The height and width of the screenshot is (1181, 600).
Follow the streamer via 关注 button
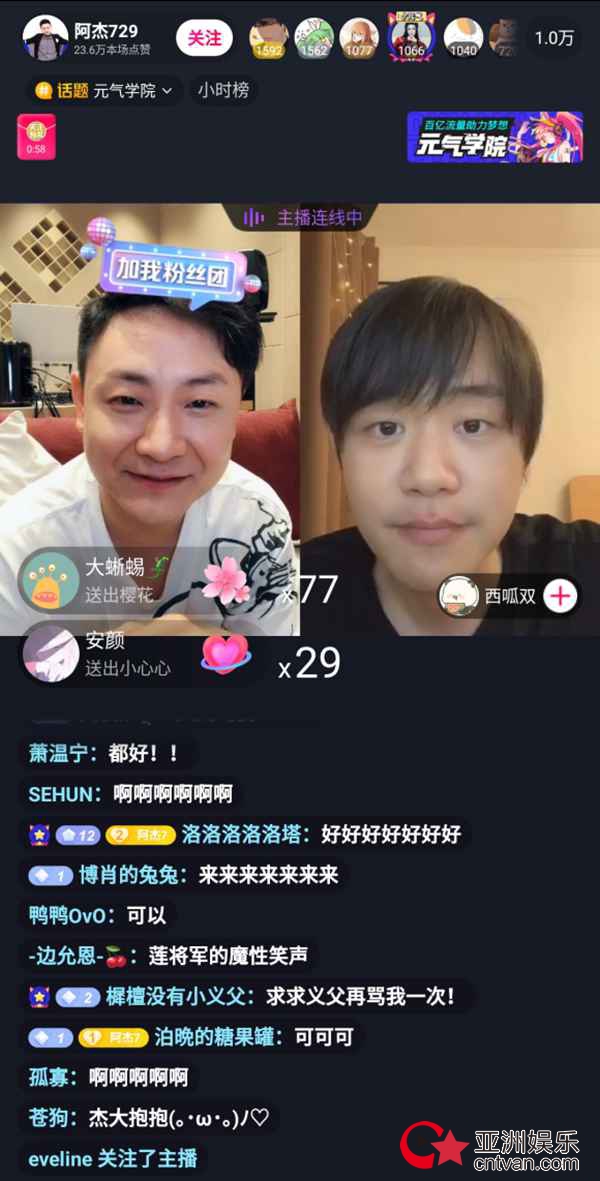[x=204, y=38]
